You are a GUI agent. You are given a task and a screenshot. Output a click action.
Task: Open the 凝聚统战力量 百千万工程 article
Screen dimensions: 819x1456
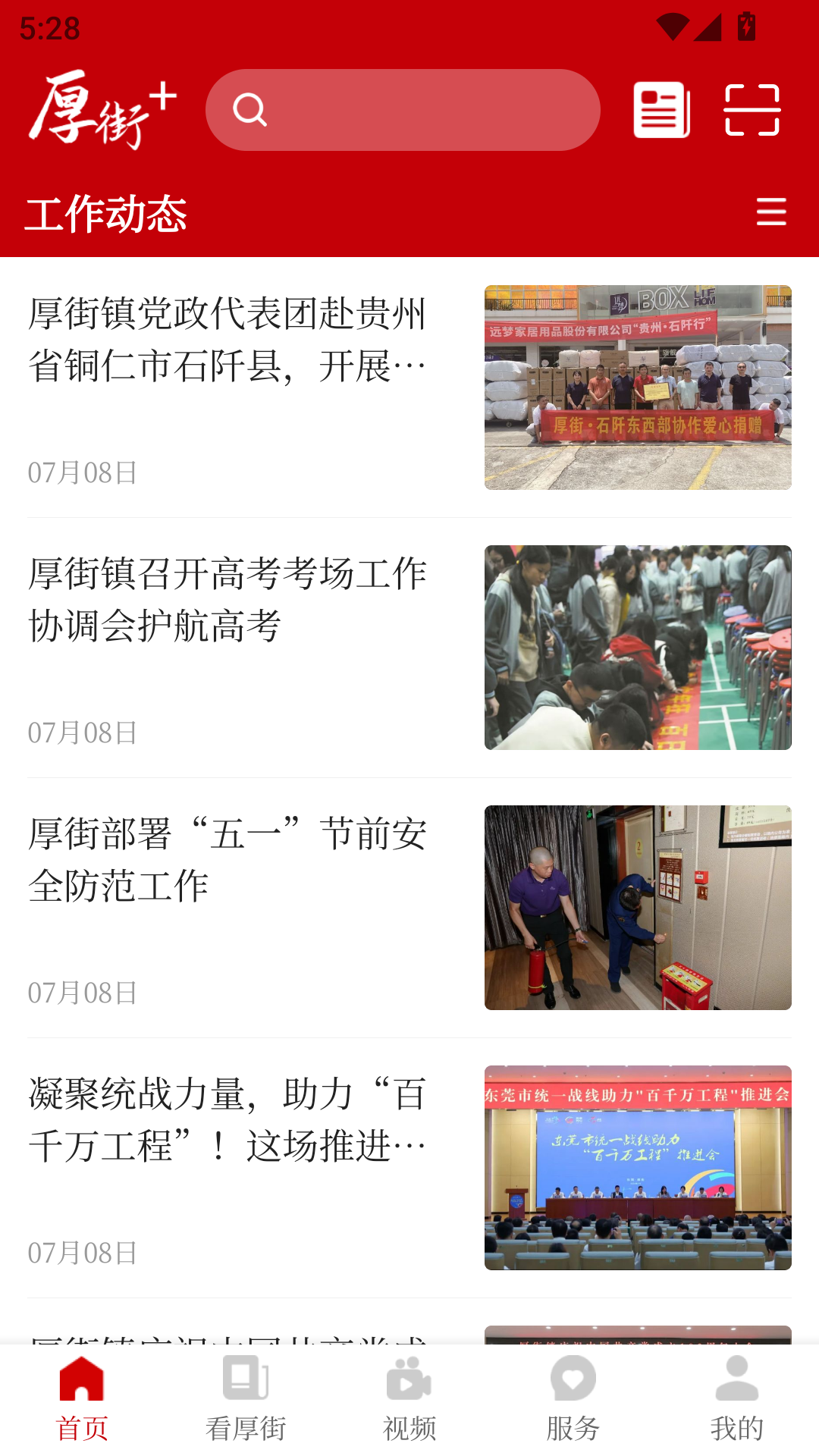(227, 1121)
